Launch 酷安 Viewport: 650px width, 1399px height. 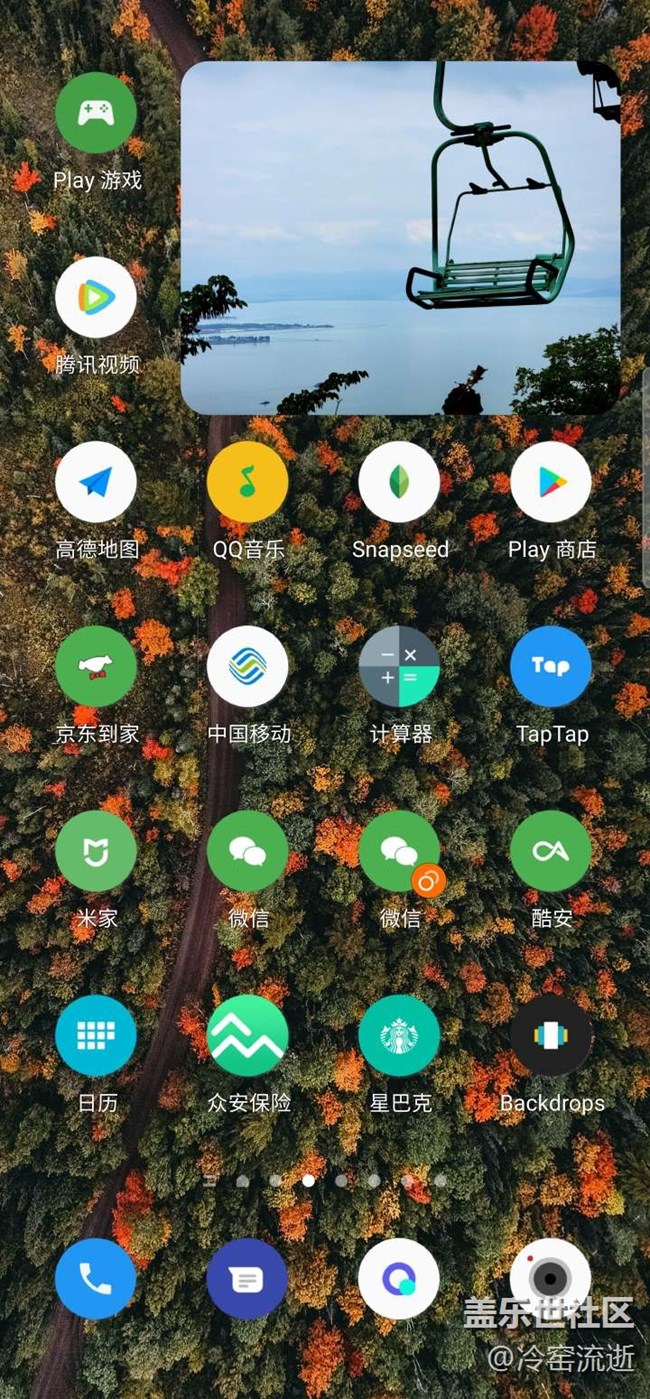(551, 851)
